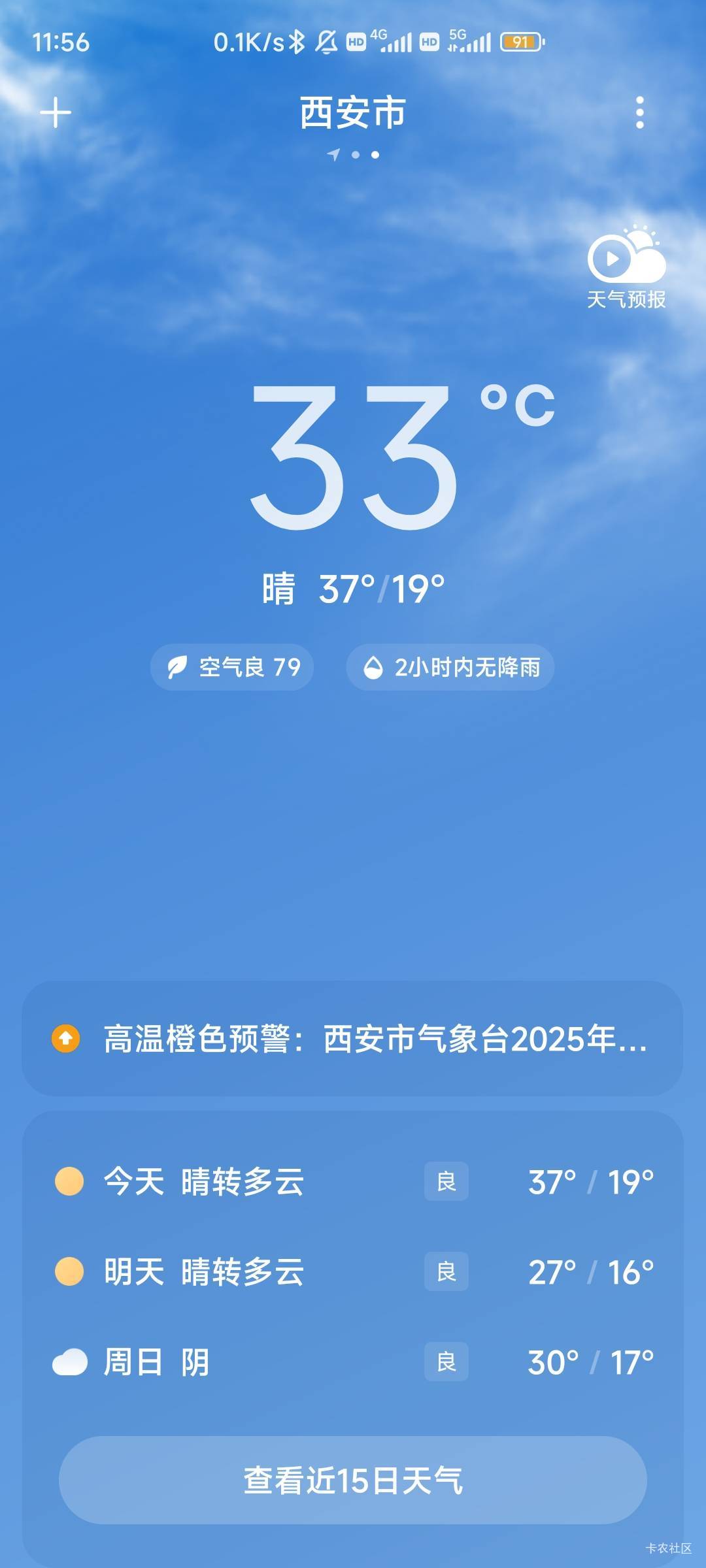Open the 空气良 79 air quality chip
Image resolution: width=706 pixels, height=1568 pixels.
pyautogui.click(x=232, y=667)
